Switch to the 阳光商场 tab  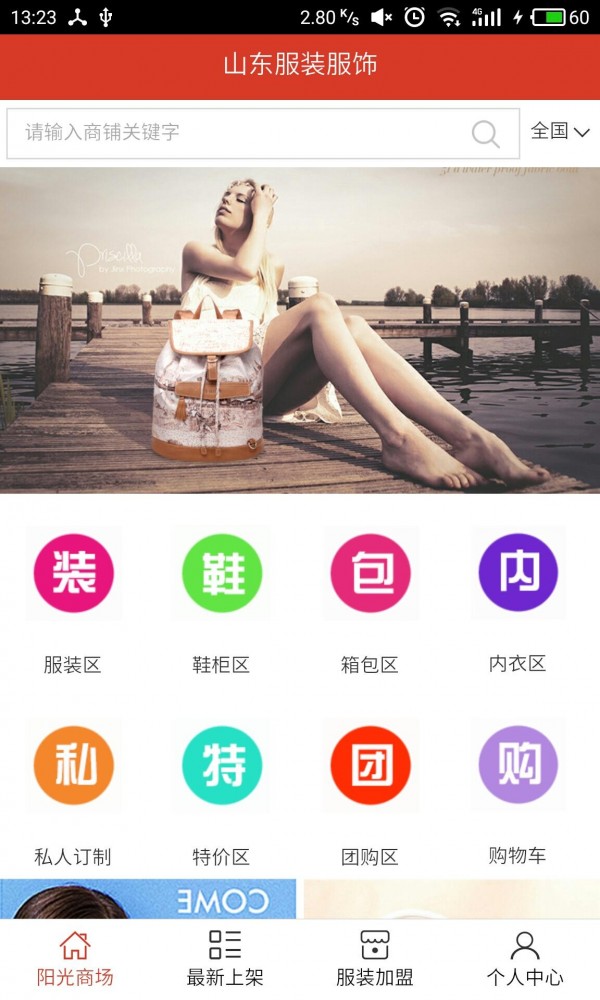[75, 958]
